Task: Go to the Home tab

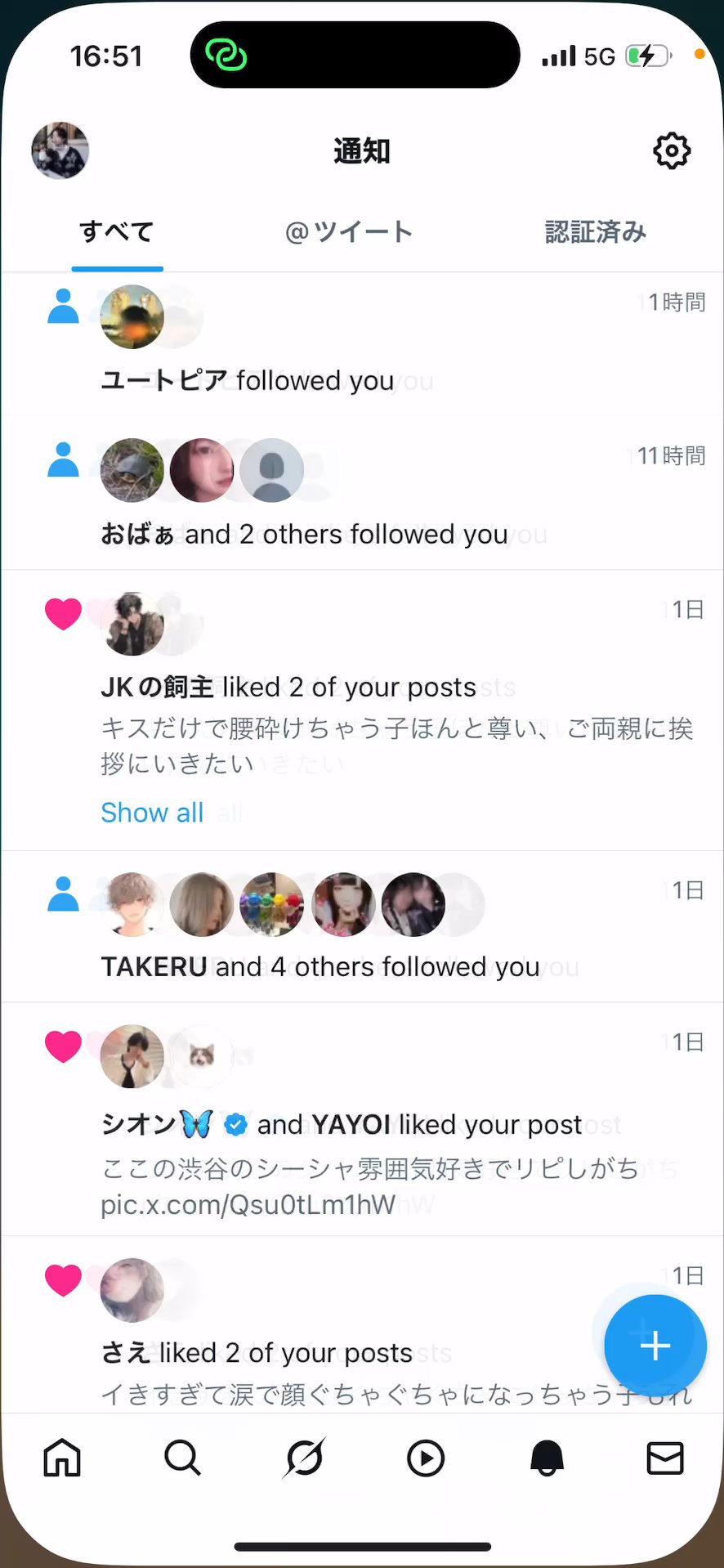Action: point(62,1458)
